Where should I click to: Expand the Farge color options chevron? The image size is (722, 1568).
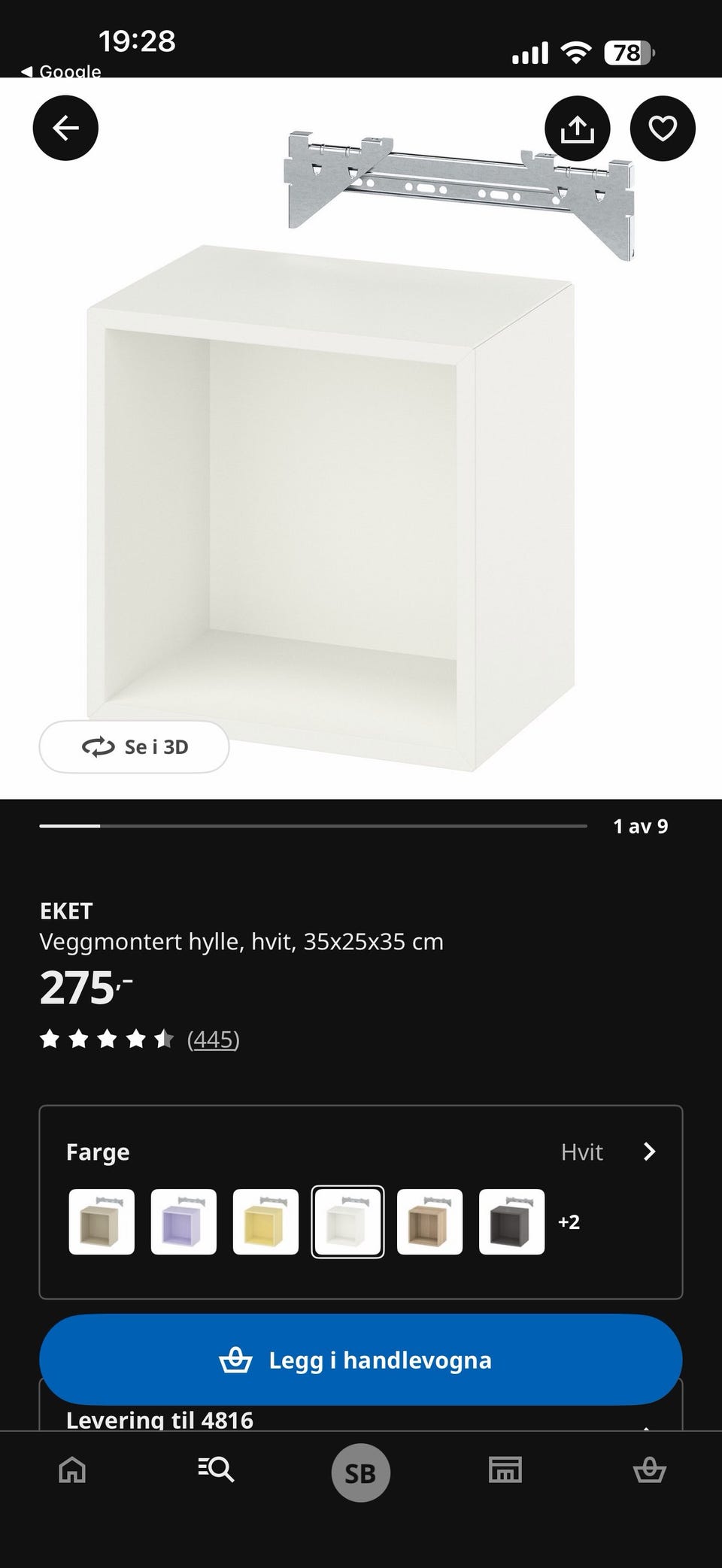tap(650, 1152)
